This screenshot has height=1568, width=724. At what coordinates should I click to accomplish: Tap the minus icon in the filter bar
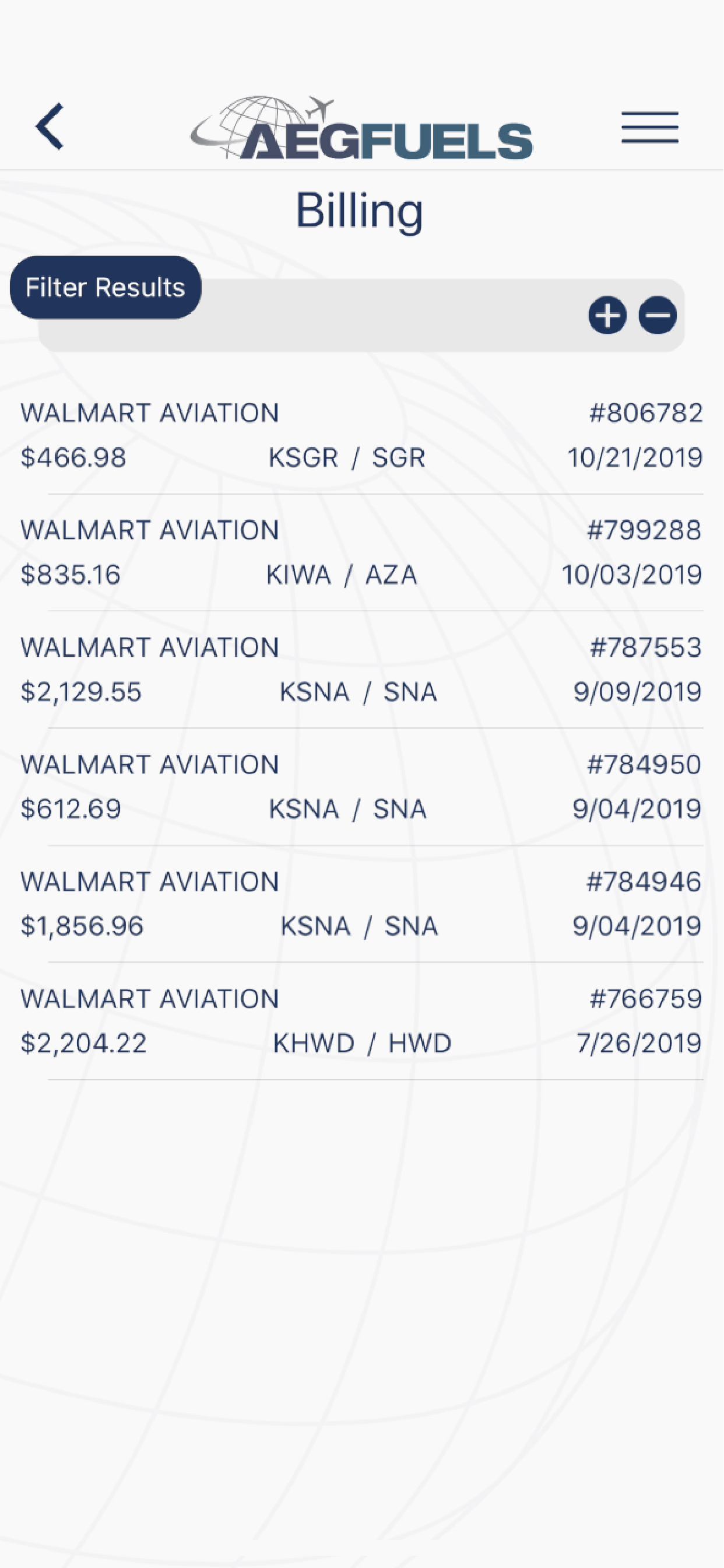pos(657,316)
